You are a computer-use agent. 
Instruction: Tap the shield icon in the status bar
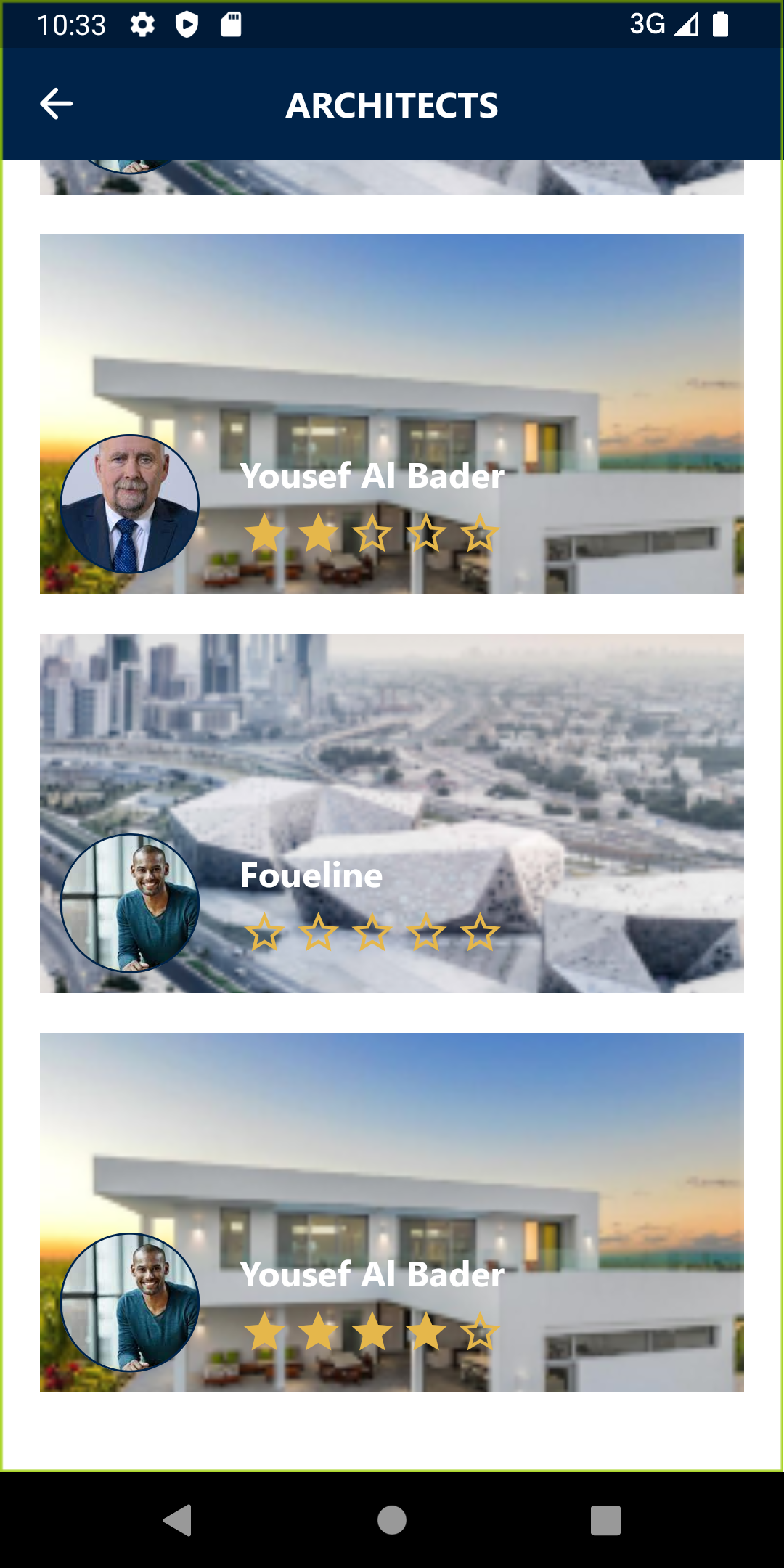[x=188, y=24]
